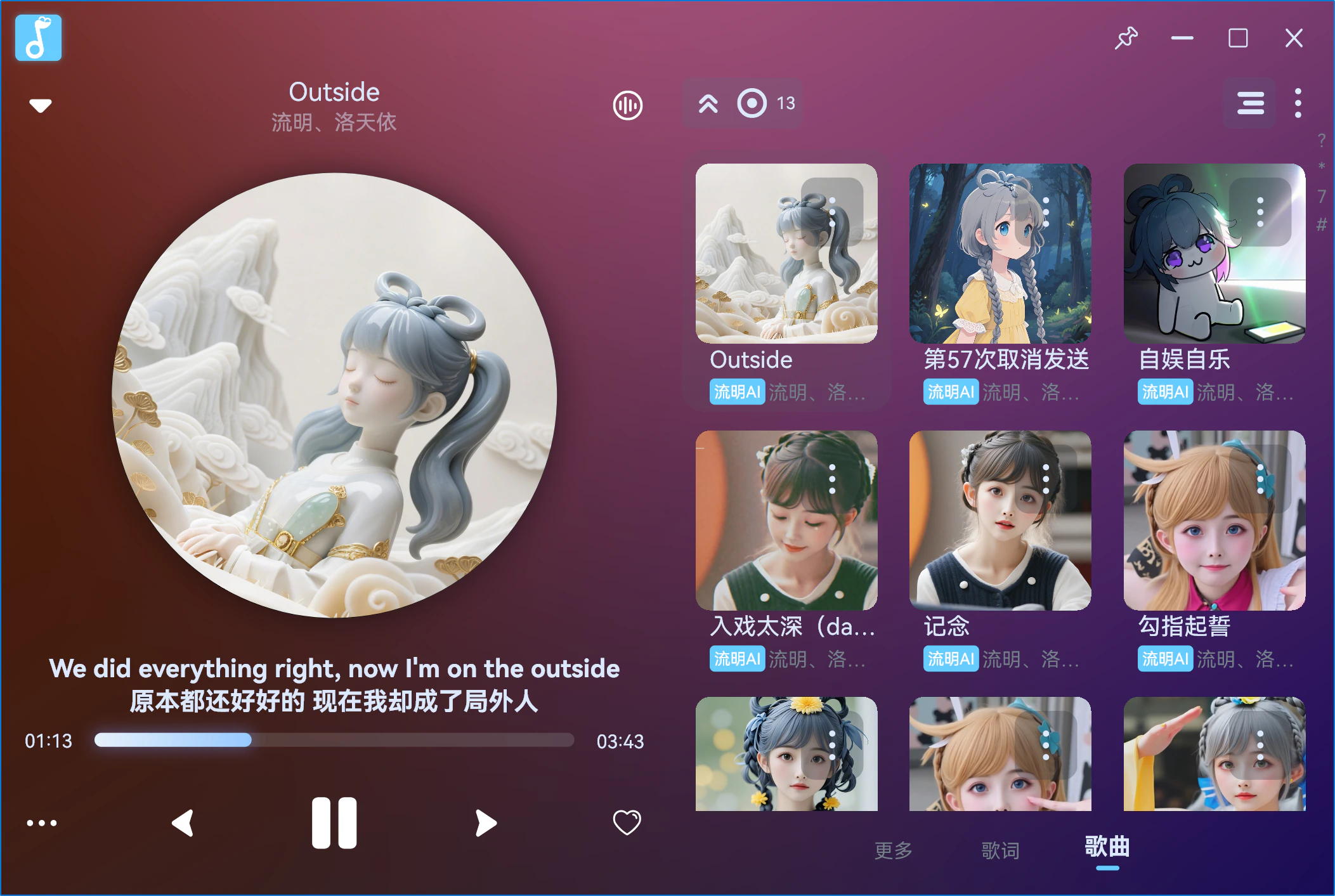
Task: Tap the double up arrow
Action: click(x=708, y=103)
